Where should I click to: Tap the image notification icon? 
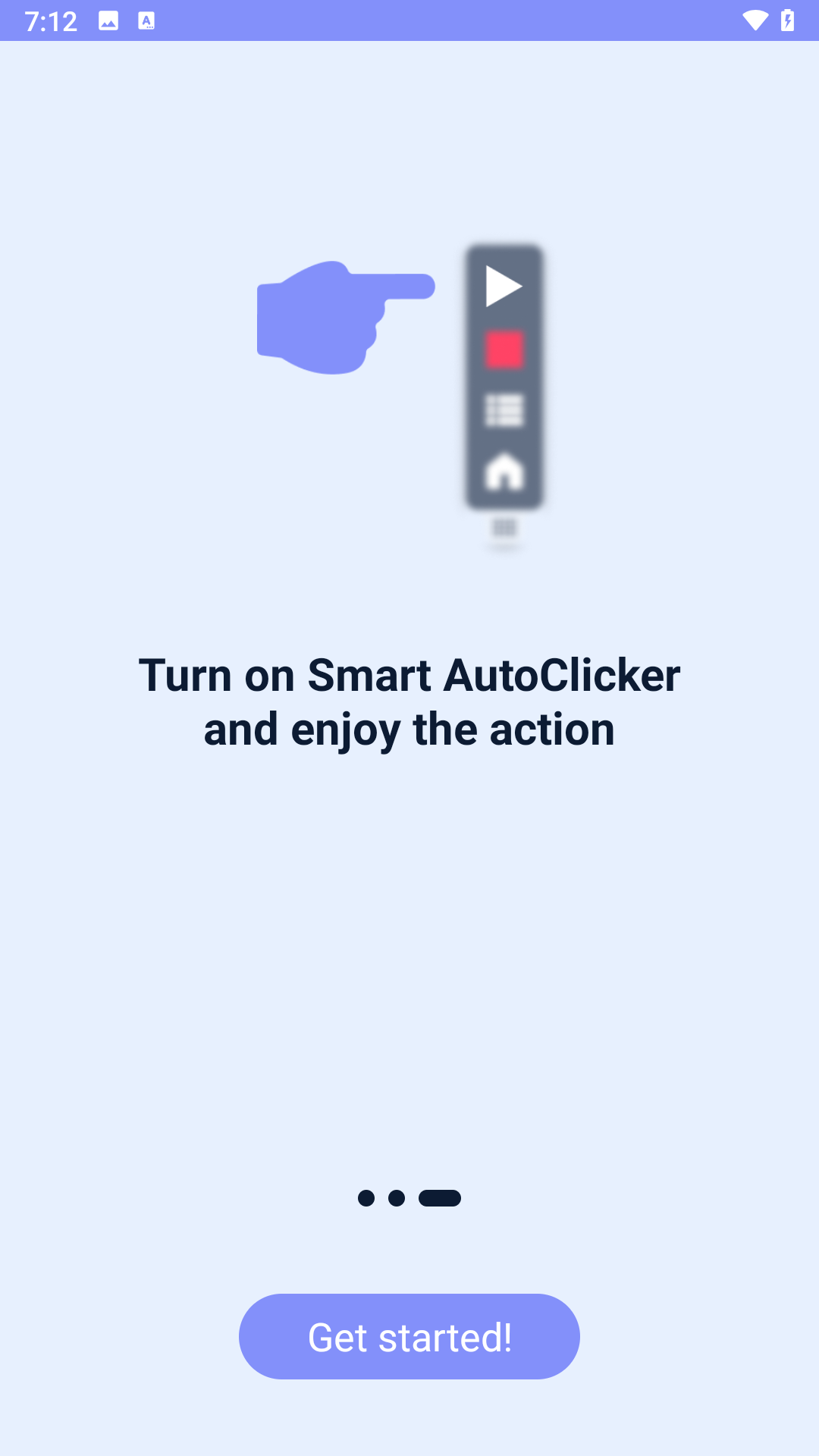click(108, 20)
